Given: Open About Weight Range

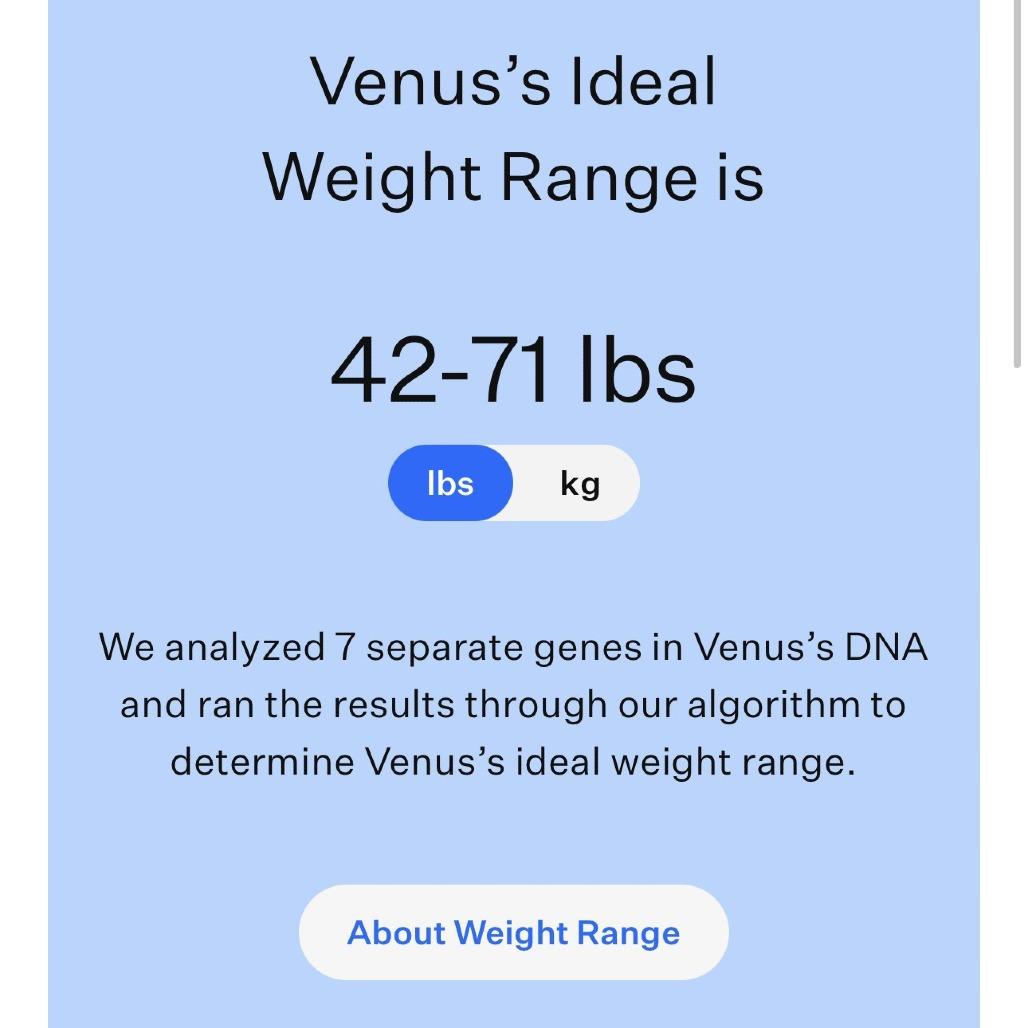Looking at the screenshot, I should [x=513, y=932].
